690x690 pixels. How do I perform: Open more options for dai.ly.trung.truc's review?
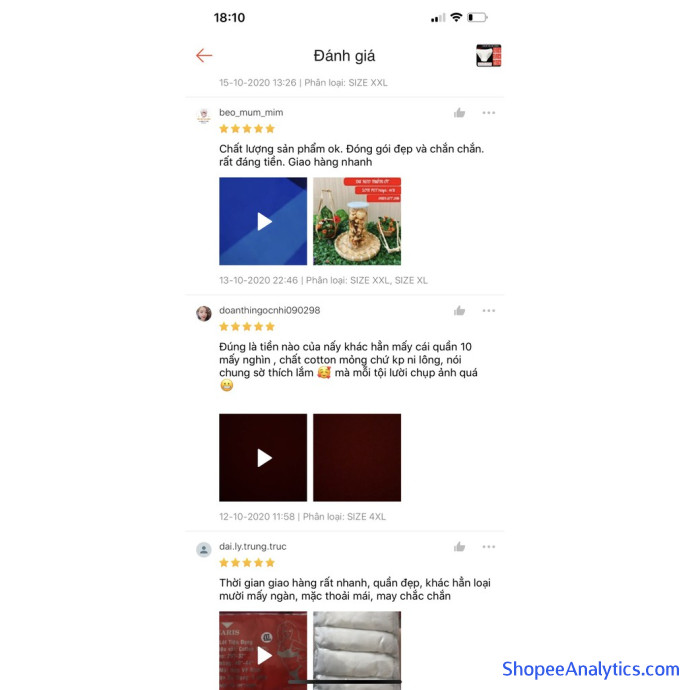click(x=489, y=547)
